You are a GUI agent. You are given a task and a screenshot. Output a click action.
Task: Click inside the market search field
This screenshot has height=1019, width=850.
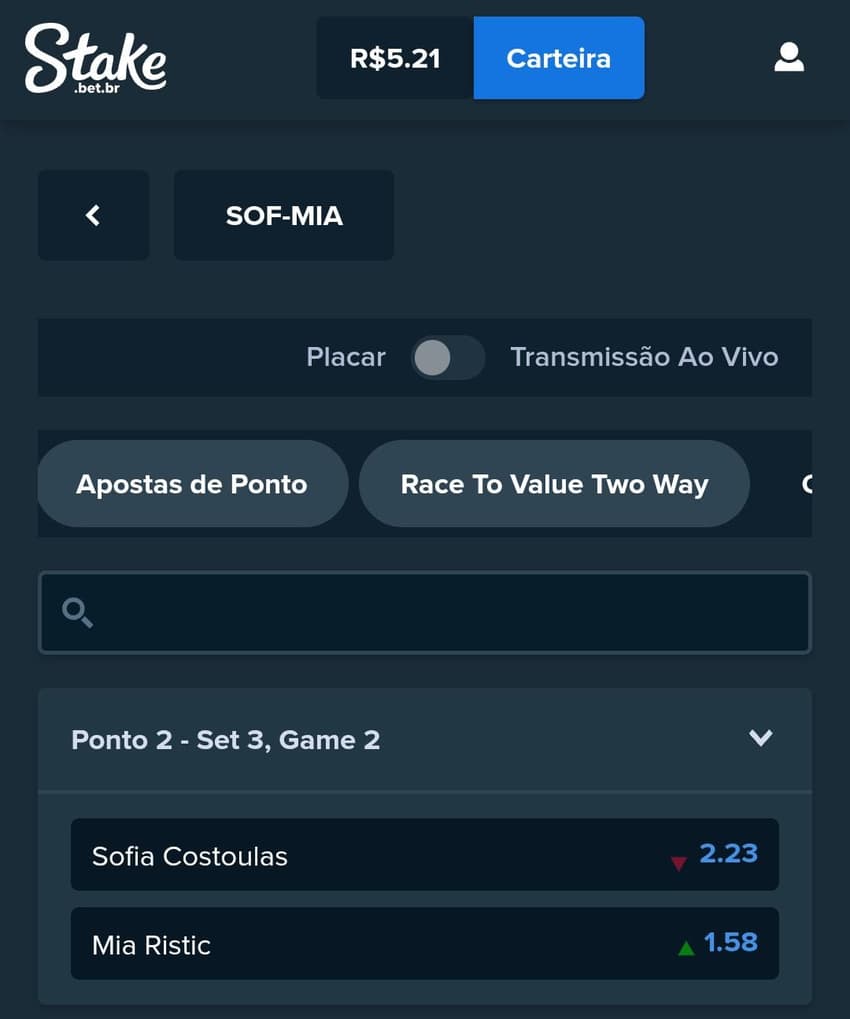click(424, 613)
